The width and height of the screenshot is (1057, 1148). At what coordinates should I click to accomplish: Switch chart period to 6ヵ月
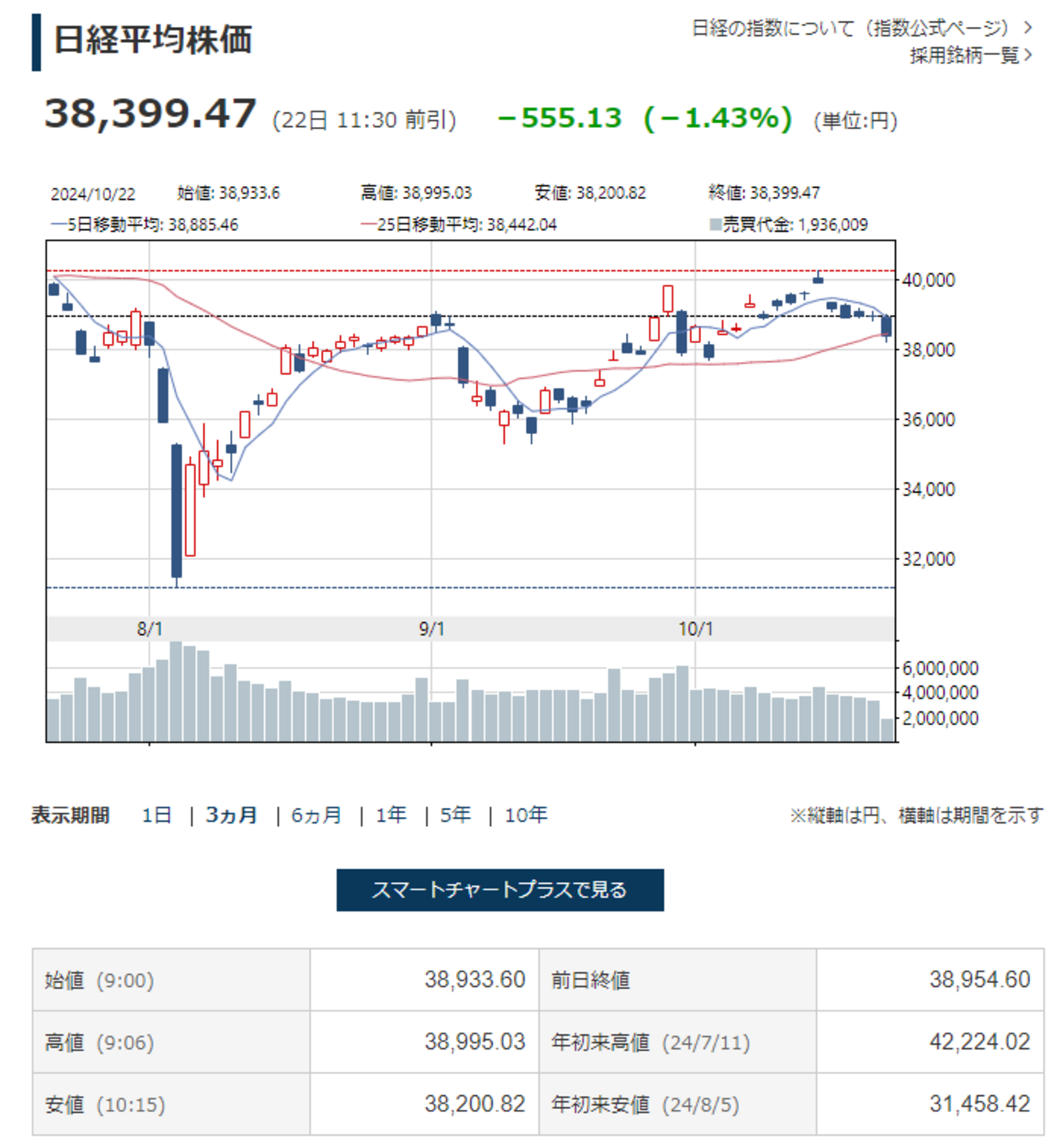click(316, 815)
